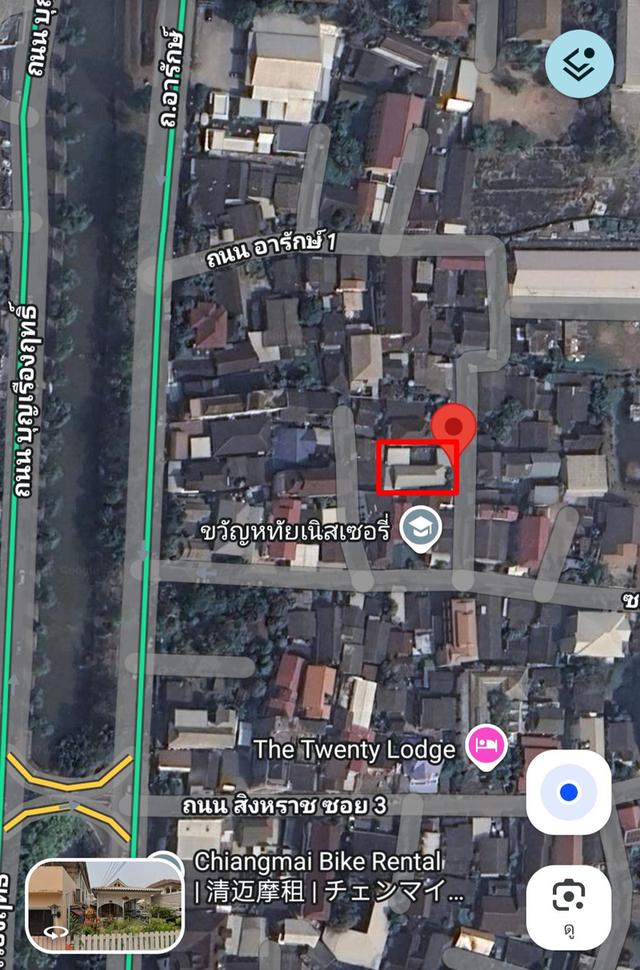Center map on my current location
The image size is (640, 970).
tap(569, 793)
